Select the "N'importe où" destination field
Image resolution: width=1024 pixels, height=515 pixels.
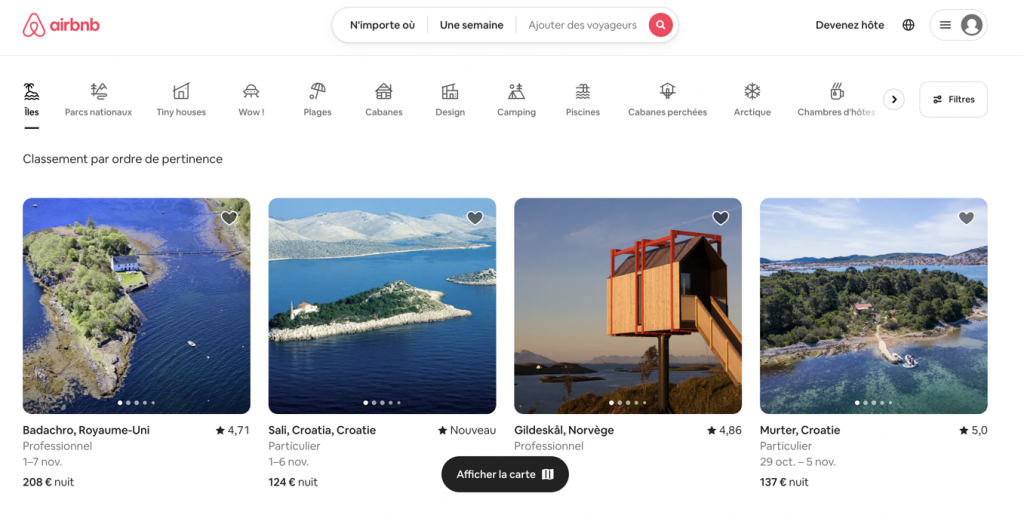382,25
